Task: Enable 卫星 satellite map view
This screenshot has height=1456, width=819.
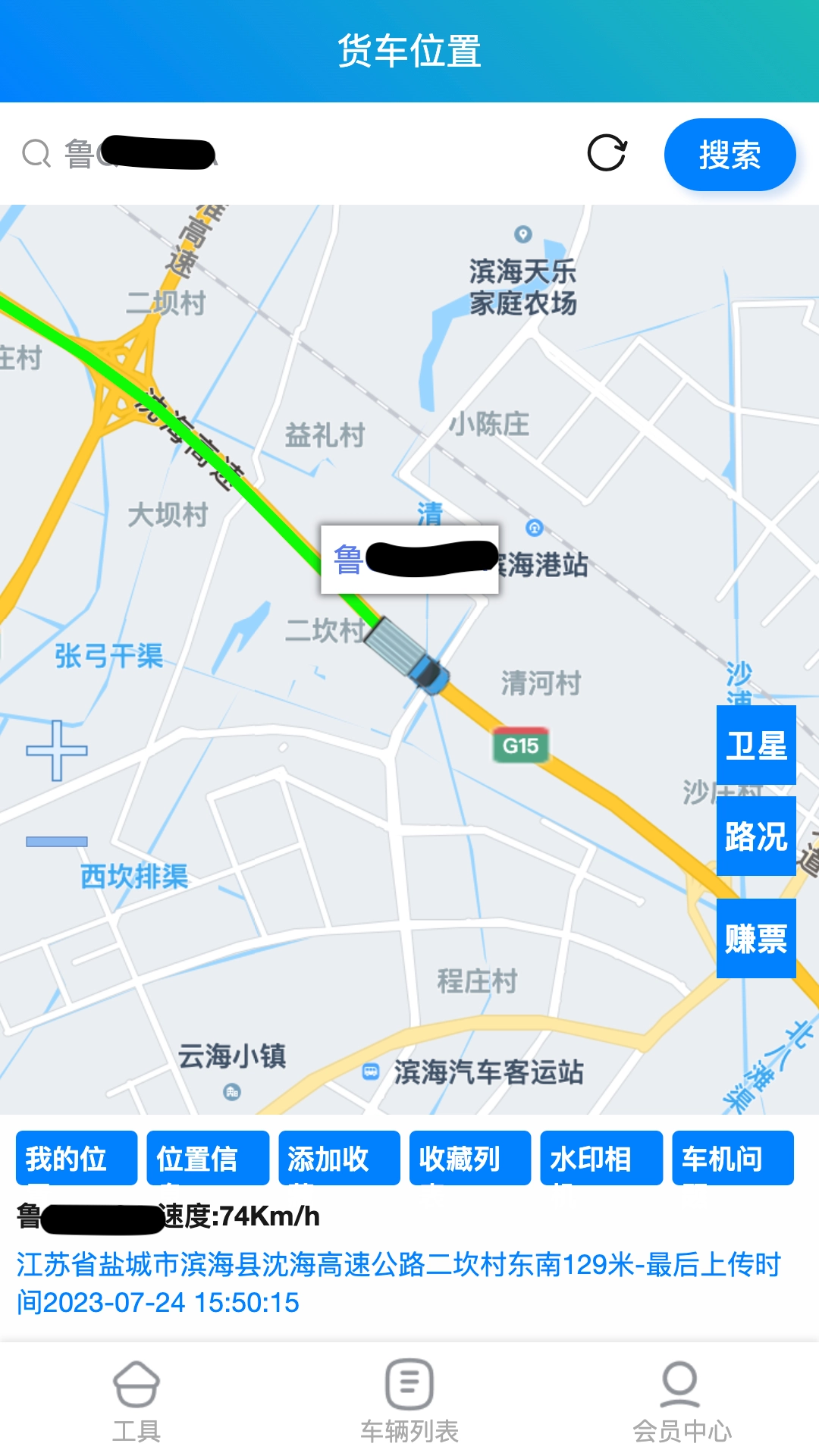Action: pos(755,745)
